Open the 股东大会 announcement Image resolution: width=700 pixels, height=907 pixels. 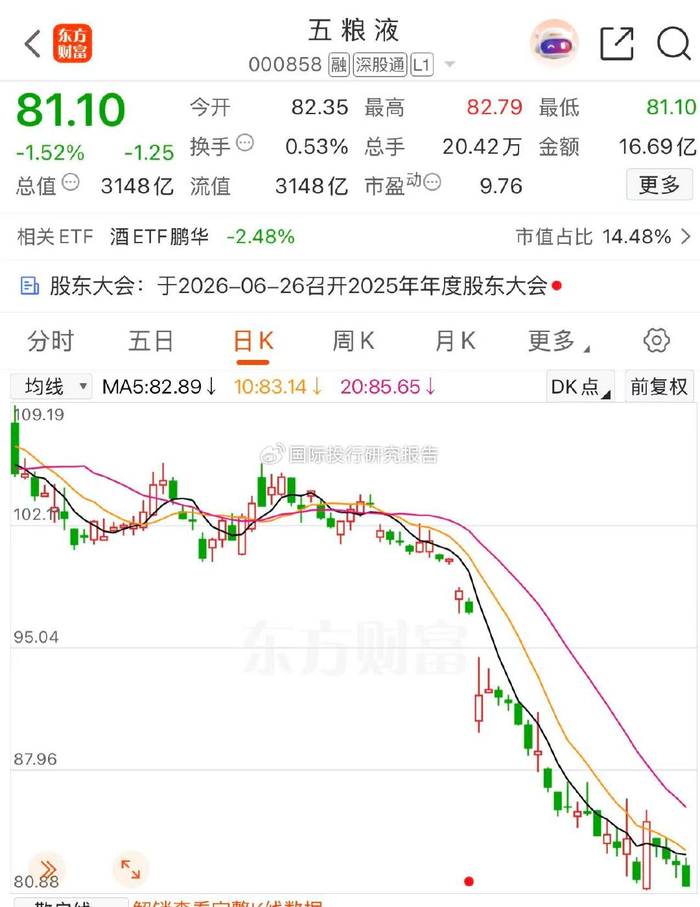coord(351,286)
